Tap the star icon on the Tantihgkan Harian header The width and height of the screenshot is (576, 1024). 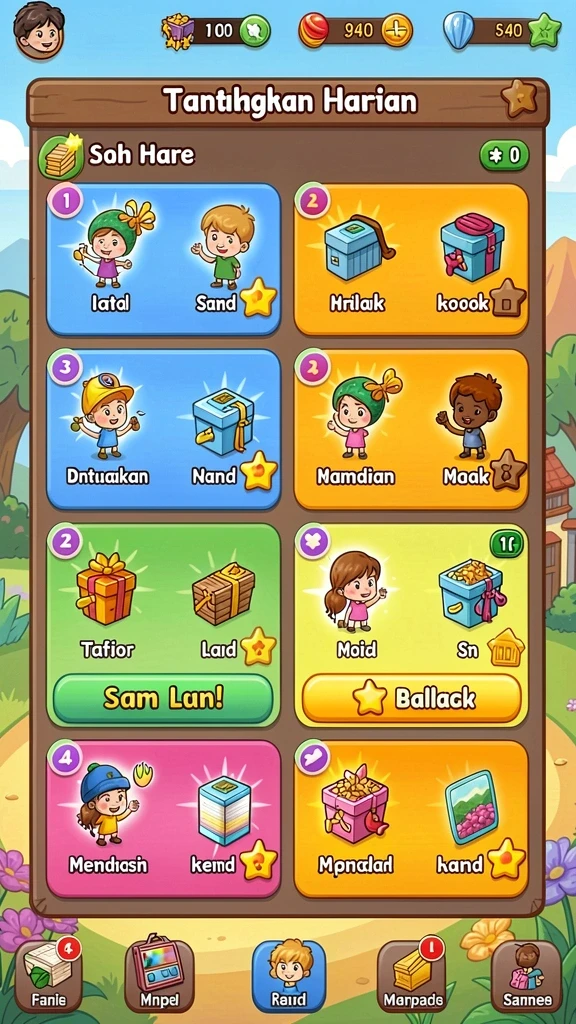click(520, 99)
